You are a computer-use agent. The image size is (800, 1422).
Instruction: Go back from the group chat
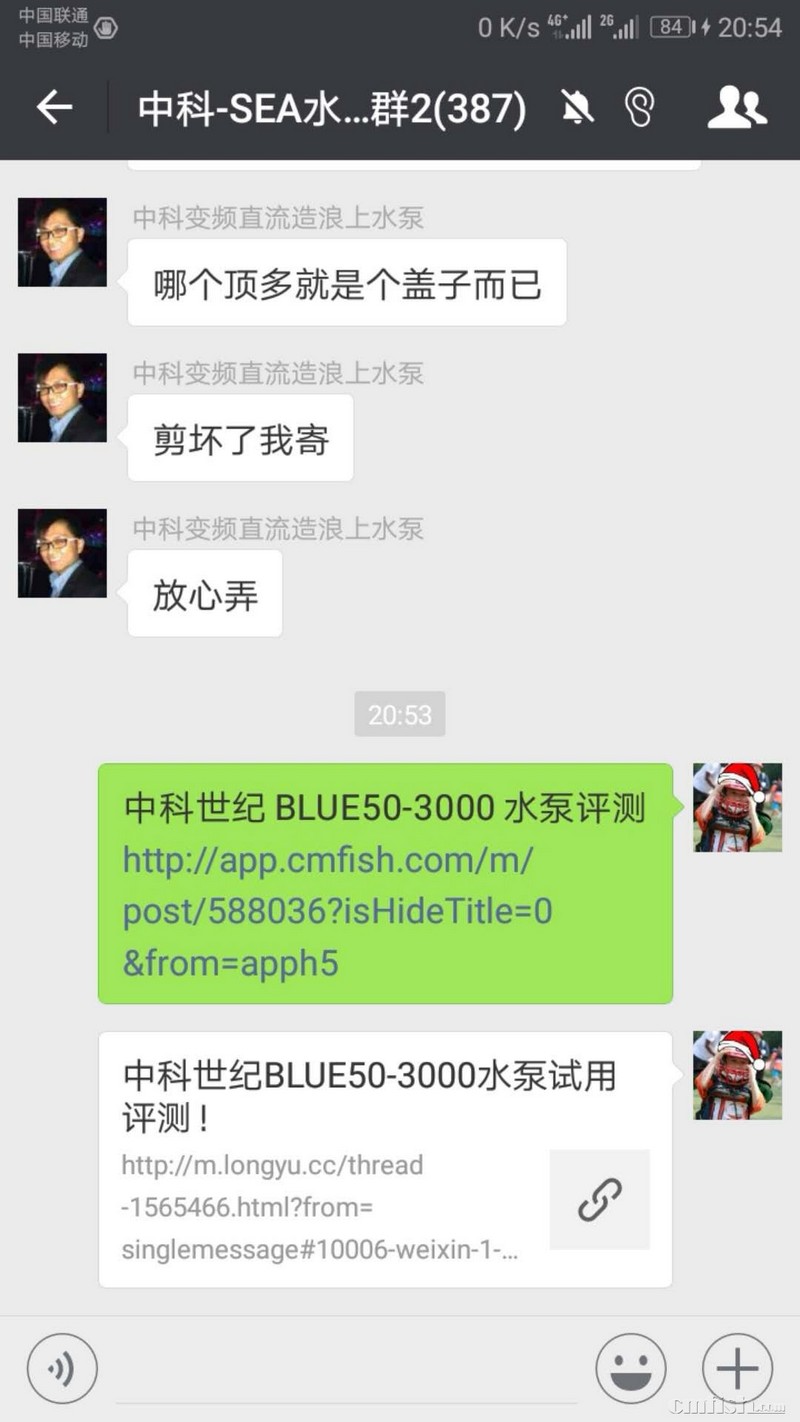coord(54,107)
